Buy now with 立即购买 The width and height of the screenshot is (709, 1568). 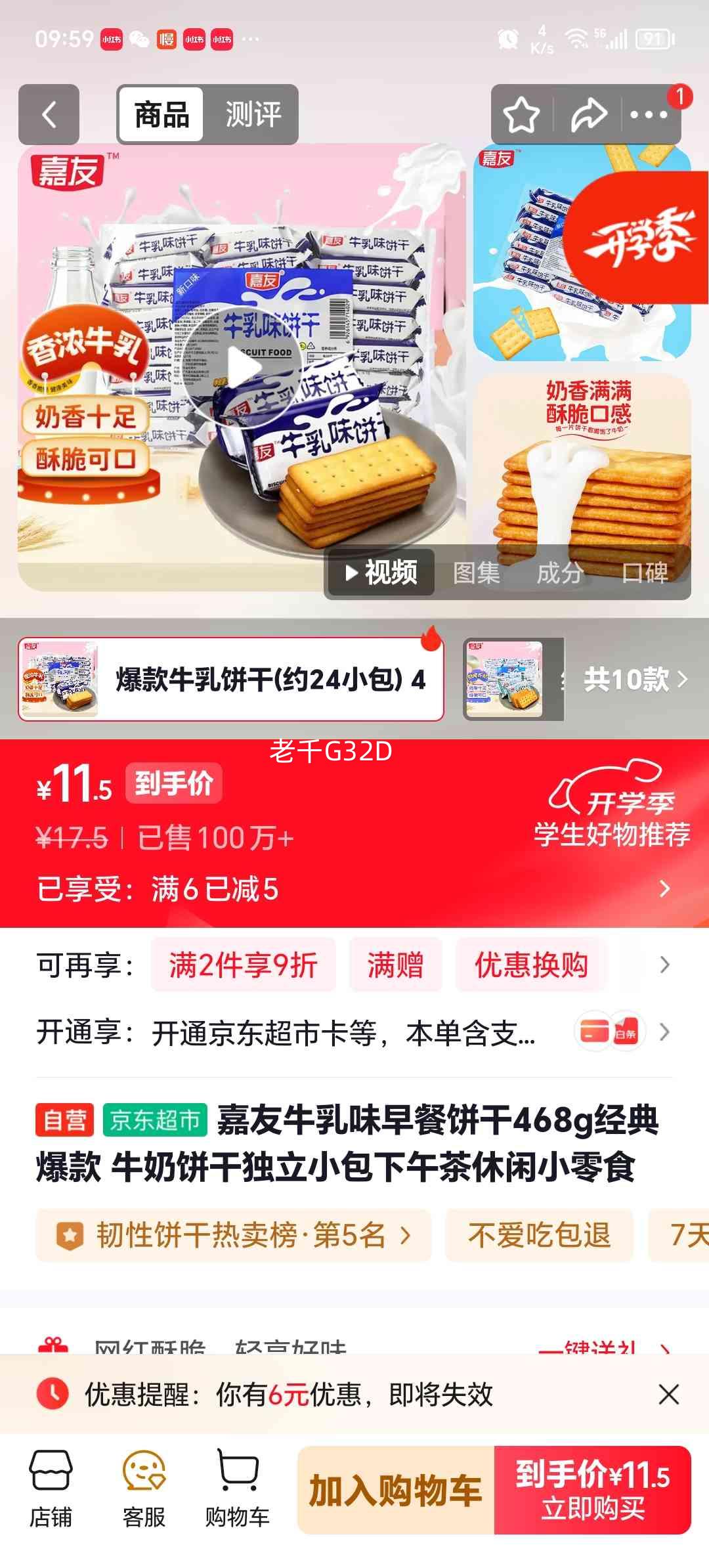point(593,1490)
